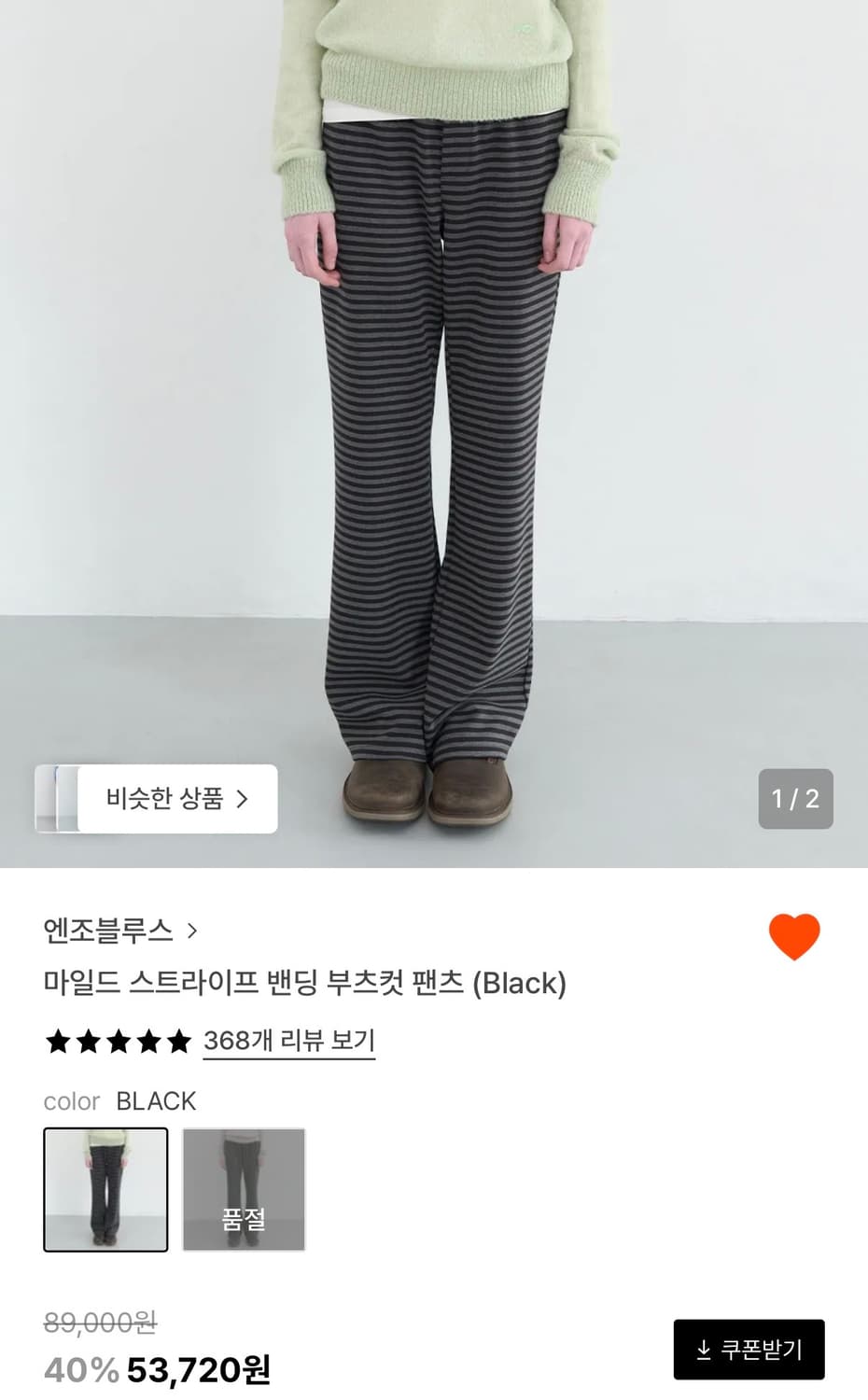
Task: Click the download icon inside the coupon button
Action: coord(702,1349)
